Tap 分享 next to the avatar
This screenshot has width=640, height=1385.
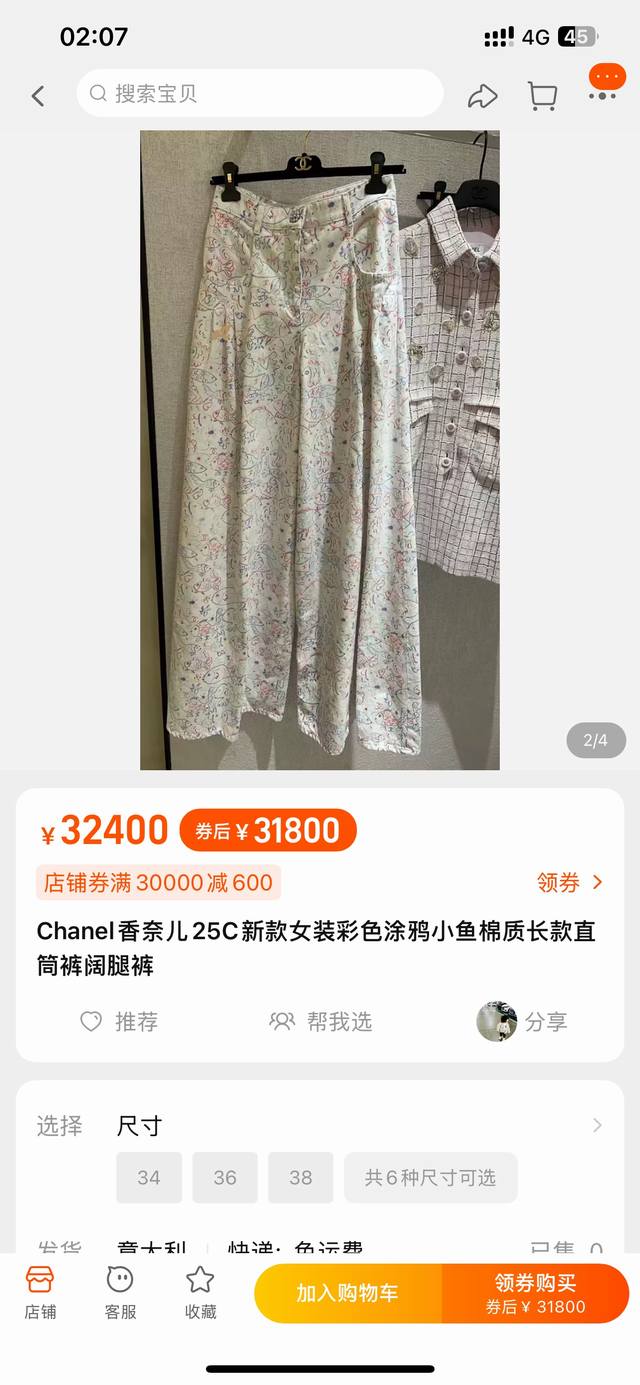pos(545,1021)
